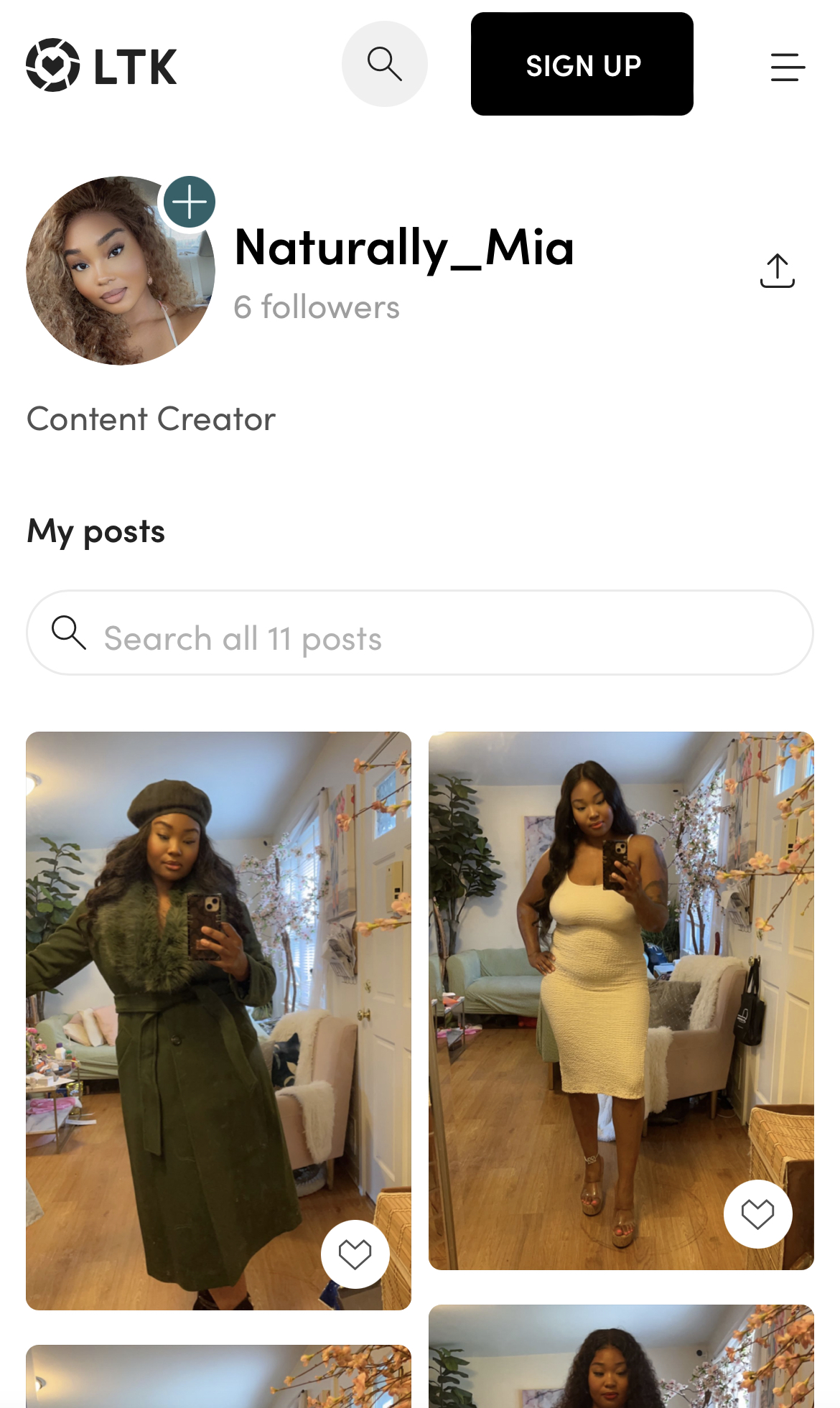This screenshot has width=840, height=1408.
Task: Tap the Search all 11 posts field
Action: (420, 633)
